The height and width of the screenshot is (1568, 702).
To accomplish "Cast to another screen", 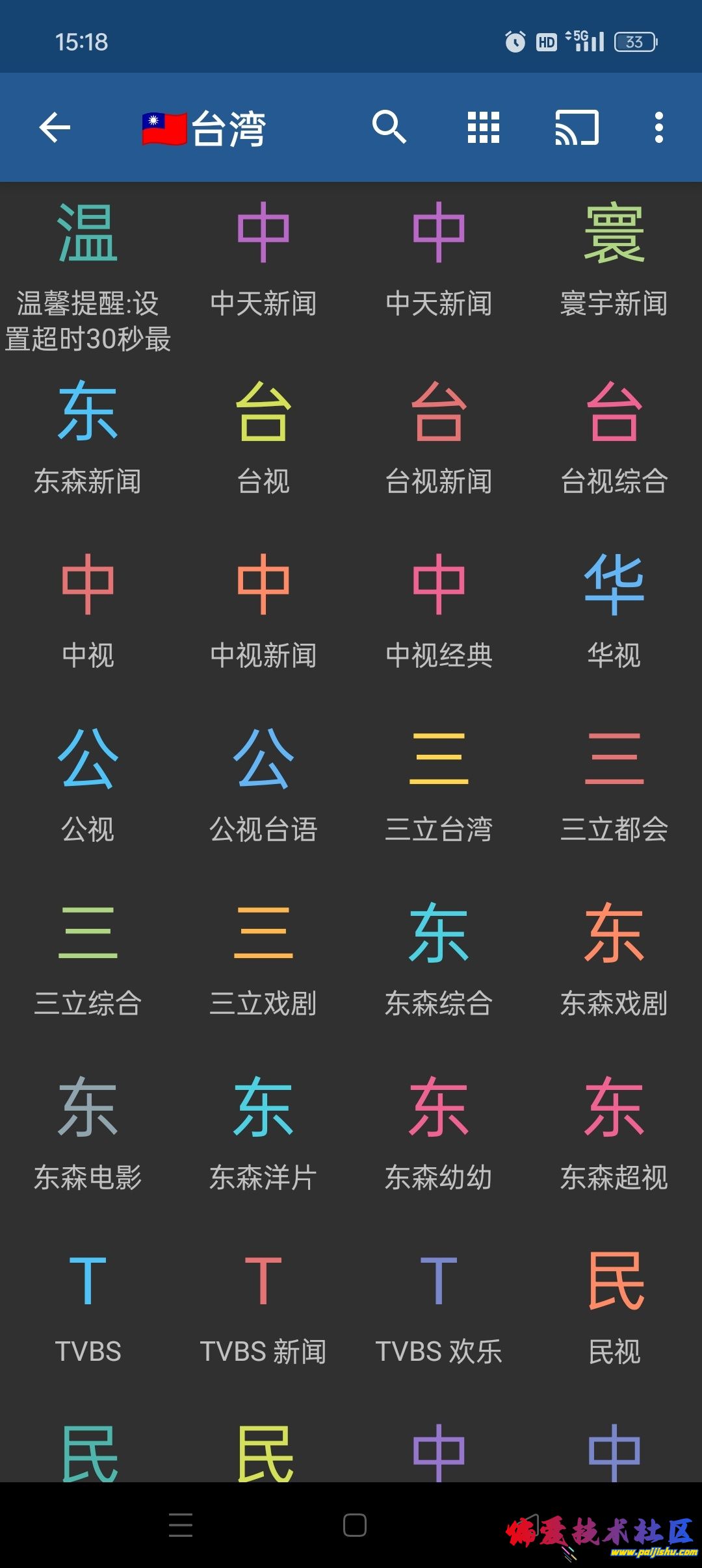I will [x=577, y=127].
